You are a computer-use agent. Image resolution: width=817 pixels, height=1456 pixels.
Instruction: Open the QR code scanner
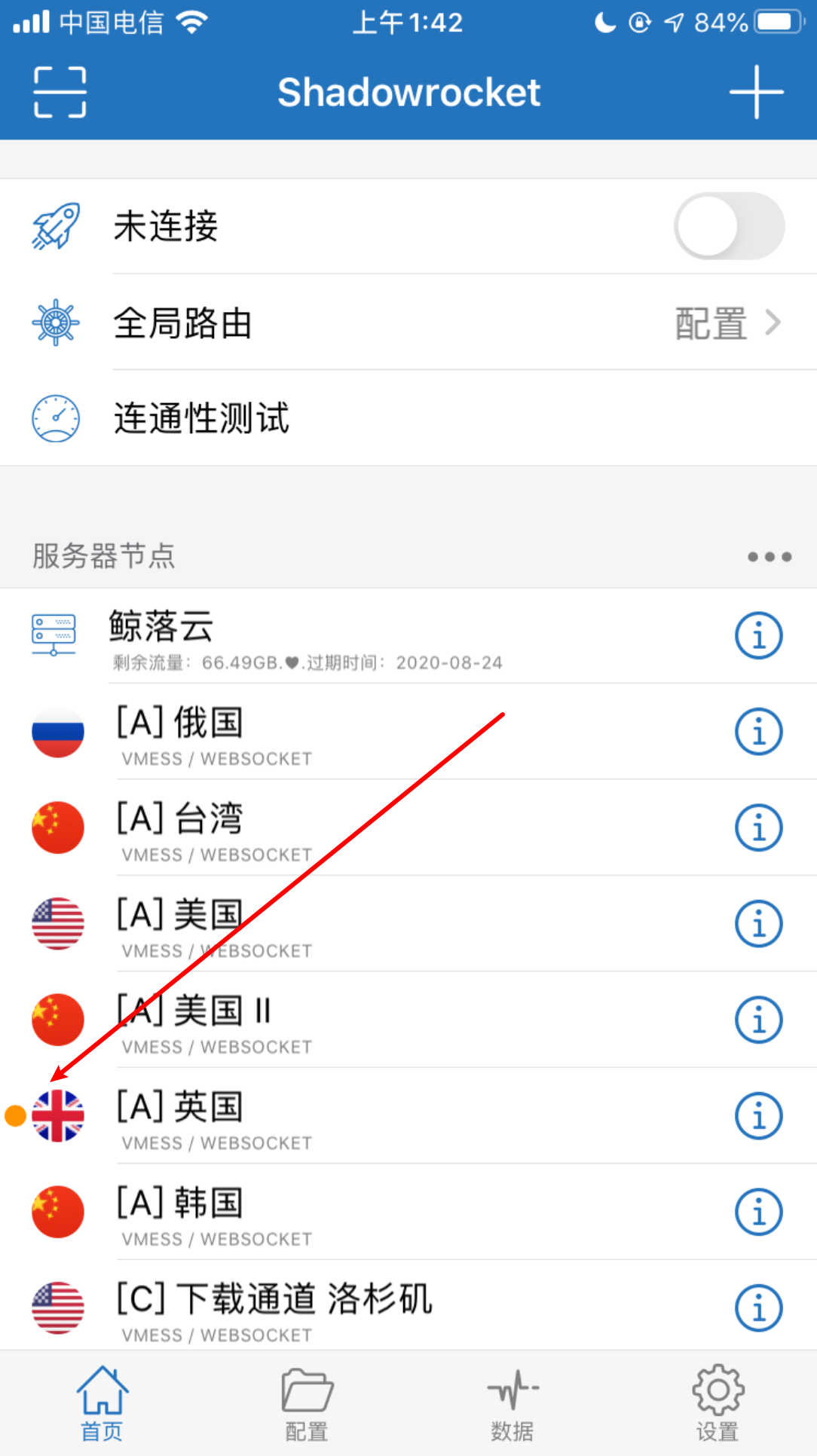coord(60,92)
